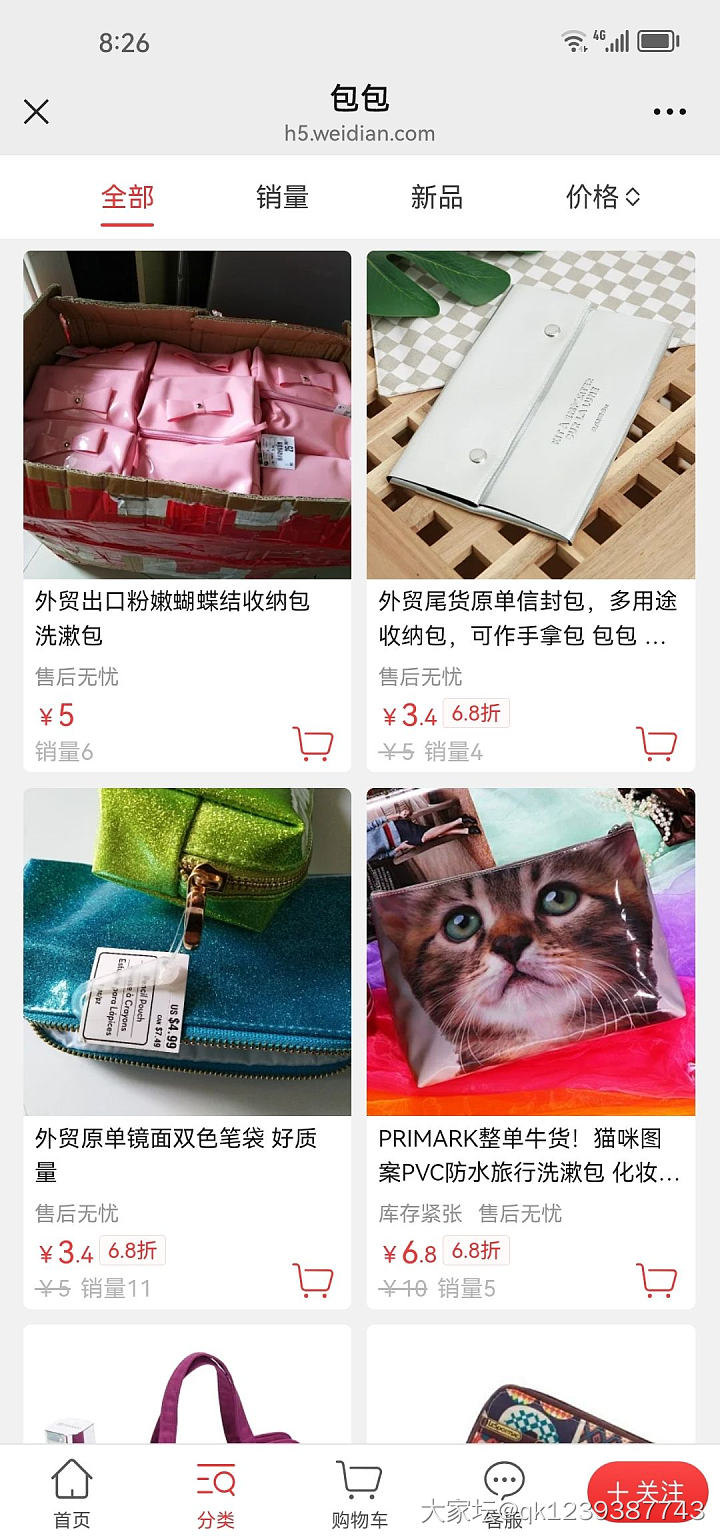720x1540 pixels.
Task: Open the 价格 price sort selector
Action: click(600, 197)
